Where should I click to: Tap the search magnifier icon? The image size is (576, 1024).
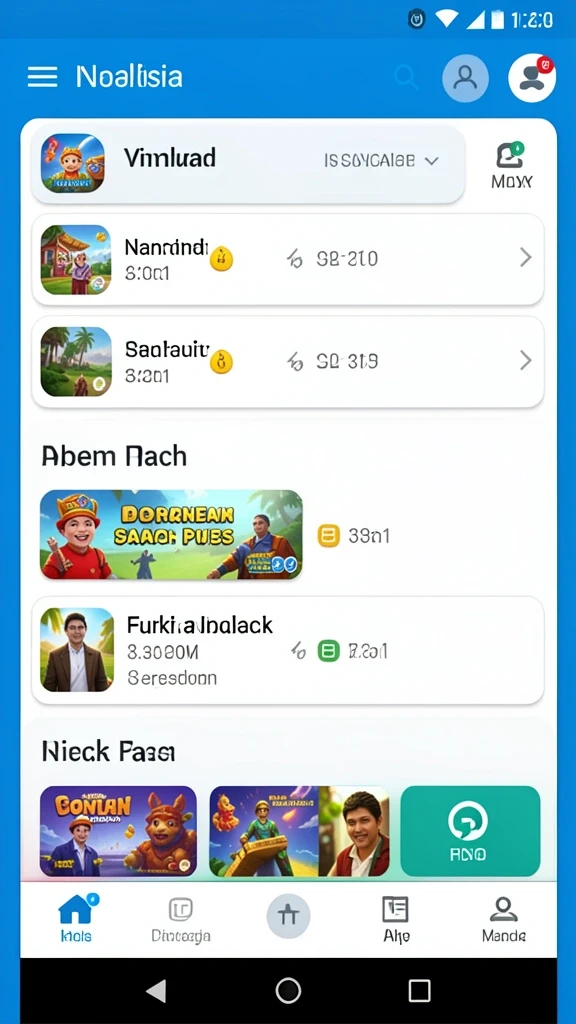pyautogui.click(x=406, y=78)
